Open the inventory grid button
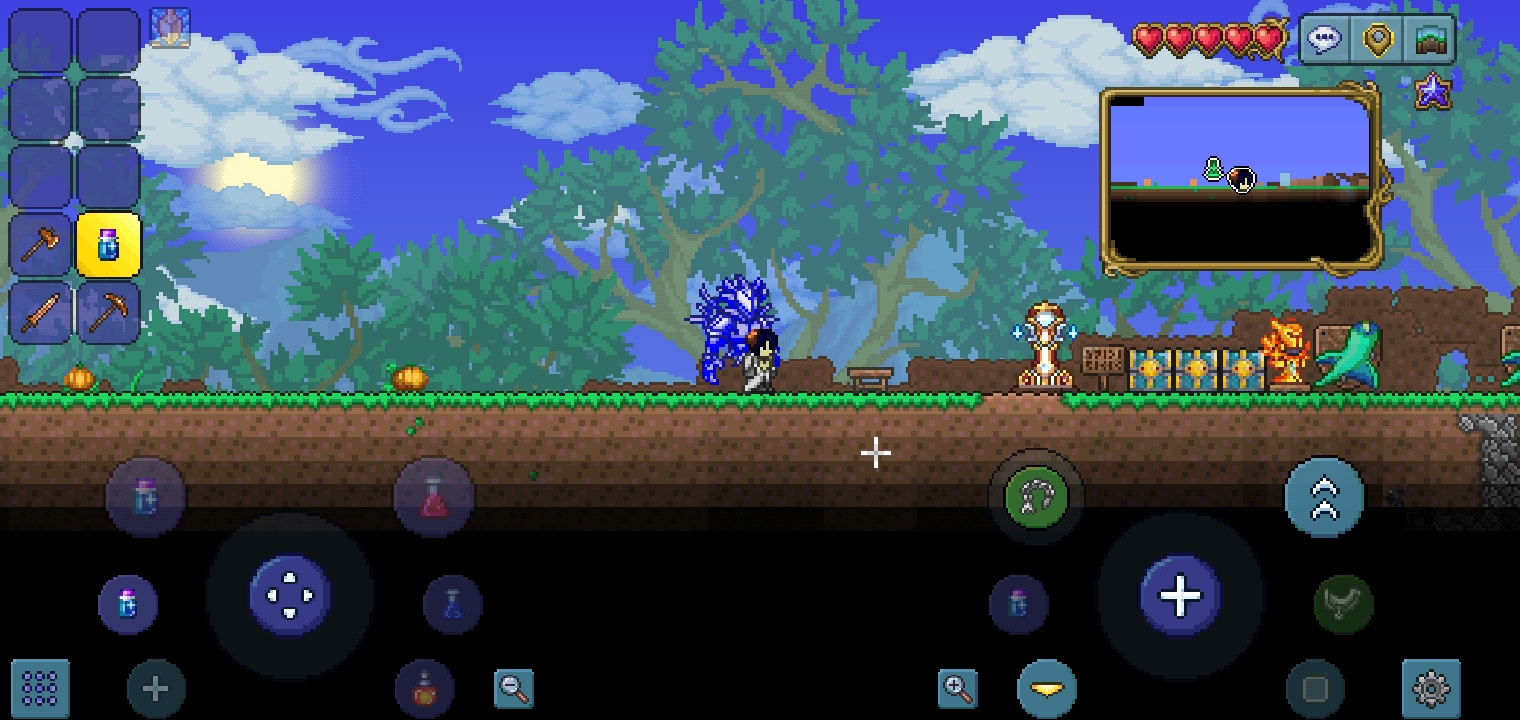This screenshot has width=1520, height=720. pos(40,688)
